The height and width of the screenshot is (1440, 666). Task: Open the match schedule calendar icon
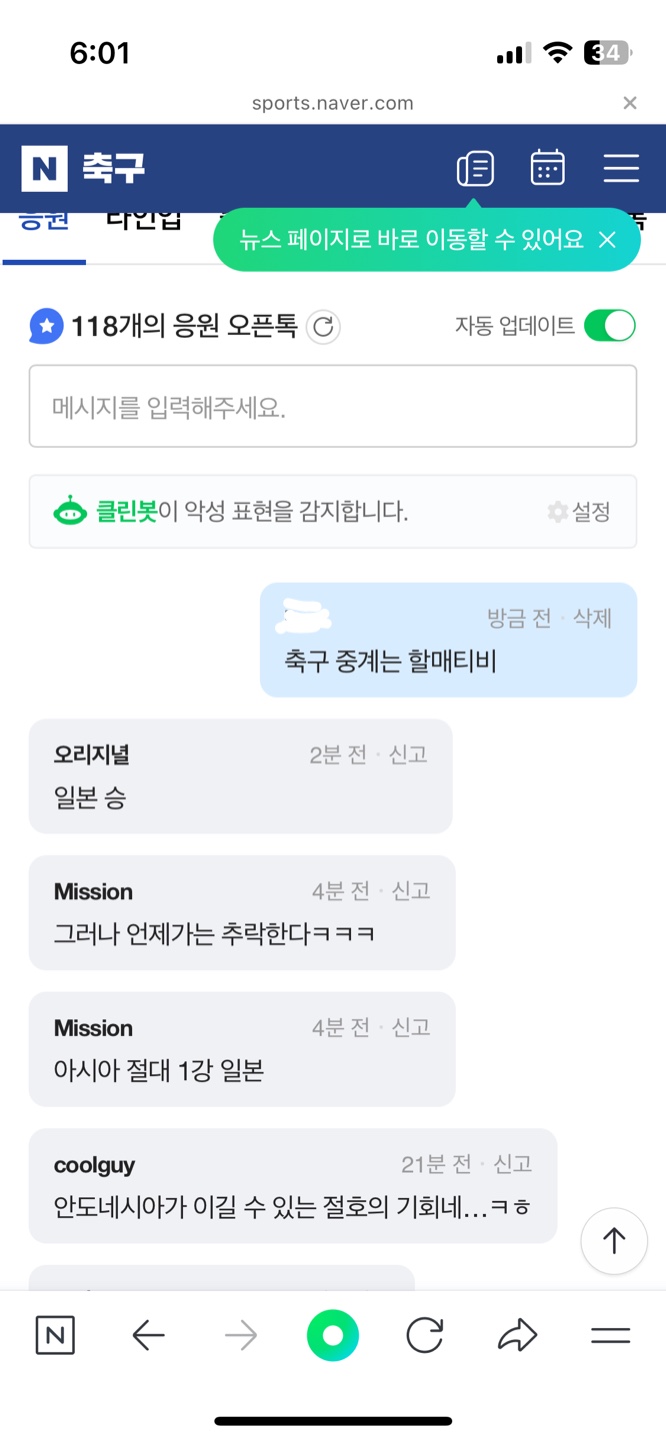pyautogui.click(x=547, y=168)
